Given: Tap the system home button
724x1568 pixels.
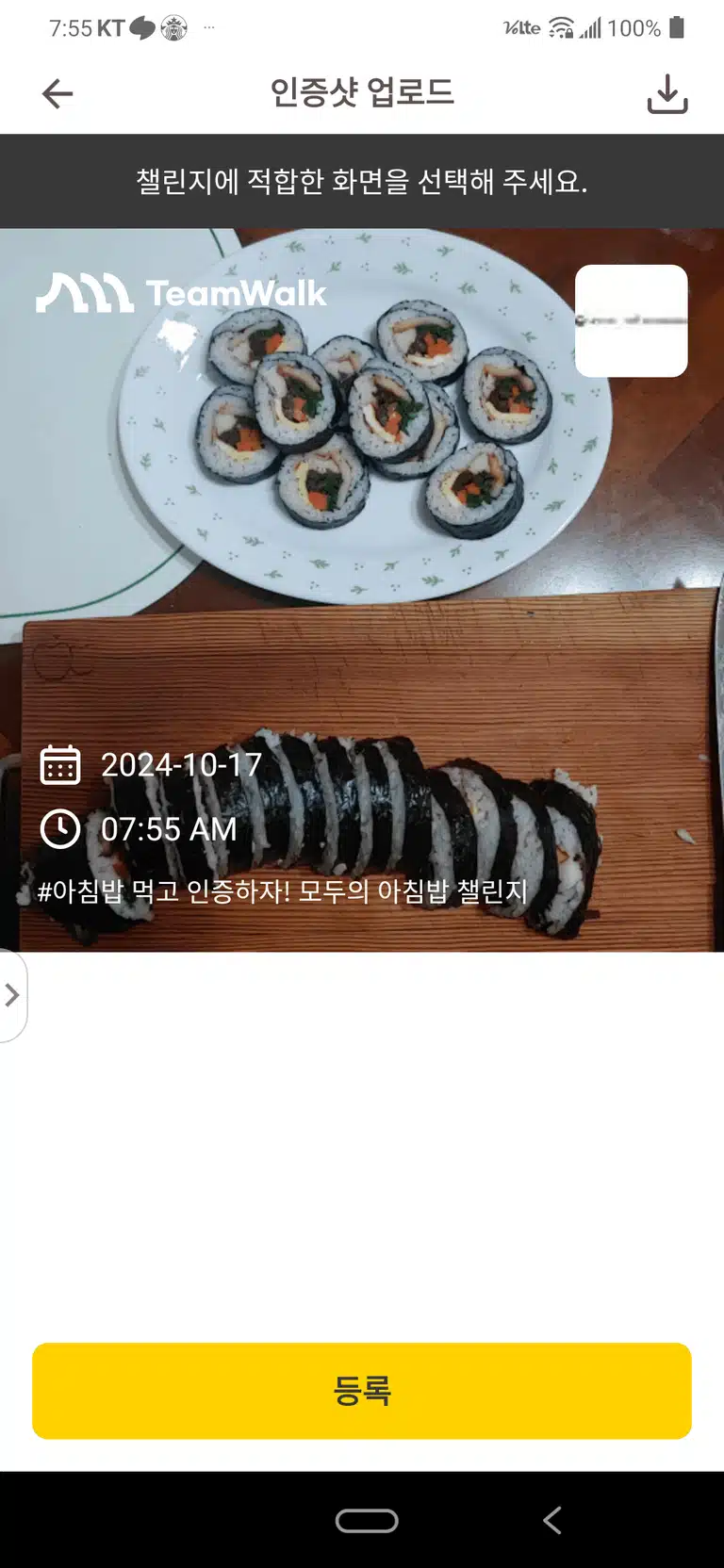Looking at the screenshot, I should pos(367,1520).
